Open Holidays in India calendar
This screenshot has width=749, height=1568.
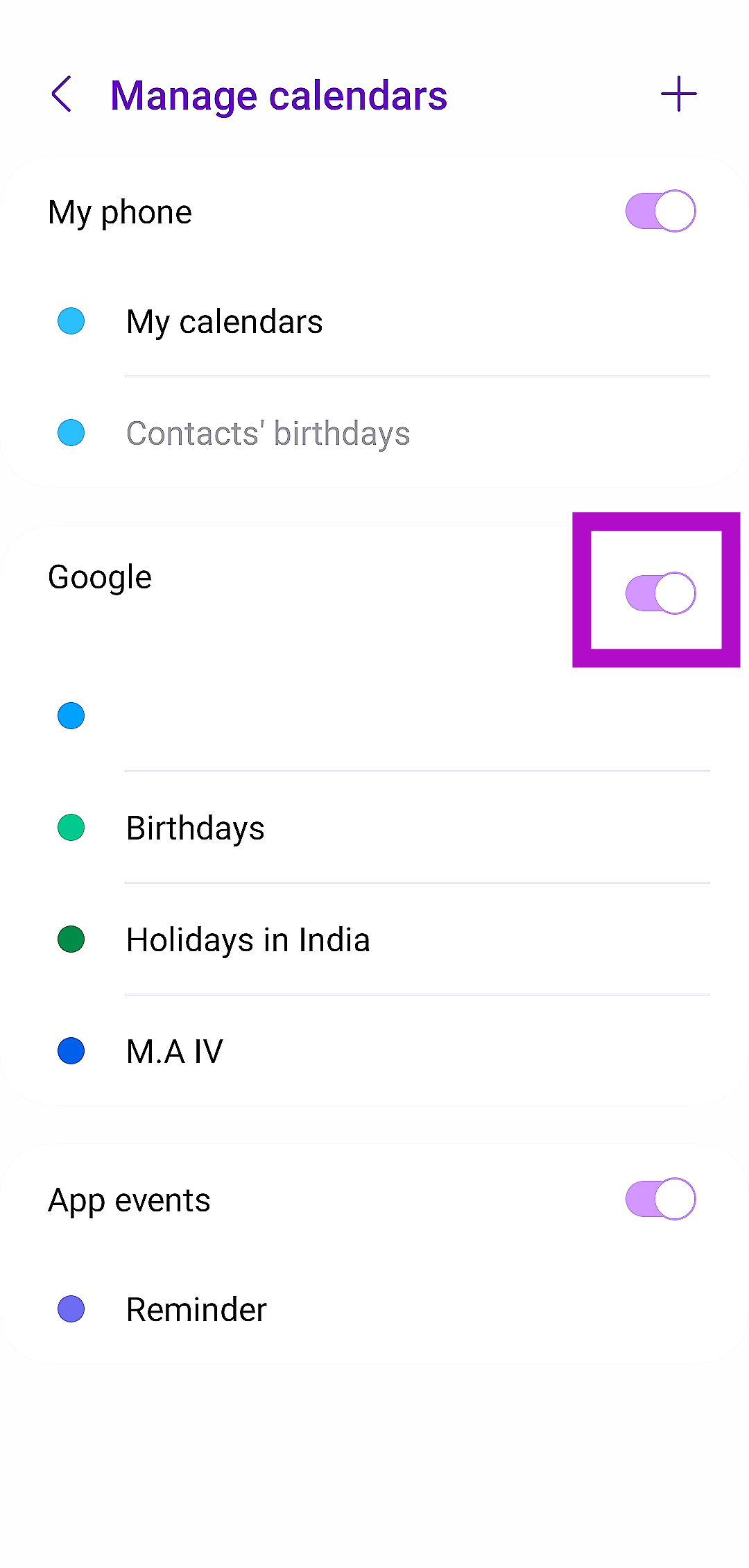248,940
